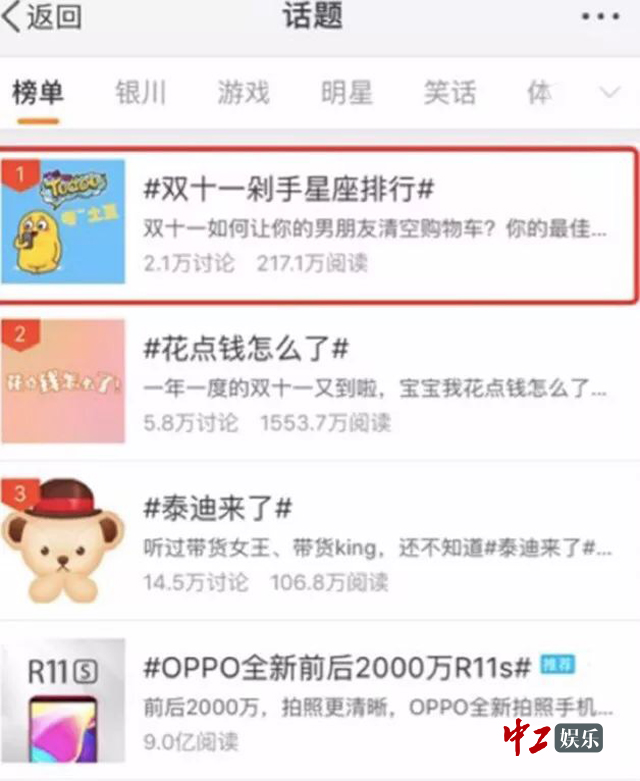Go back with the 返回 button

pos(42,17)
